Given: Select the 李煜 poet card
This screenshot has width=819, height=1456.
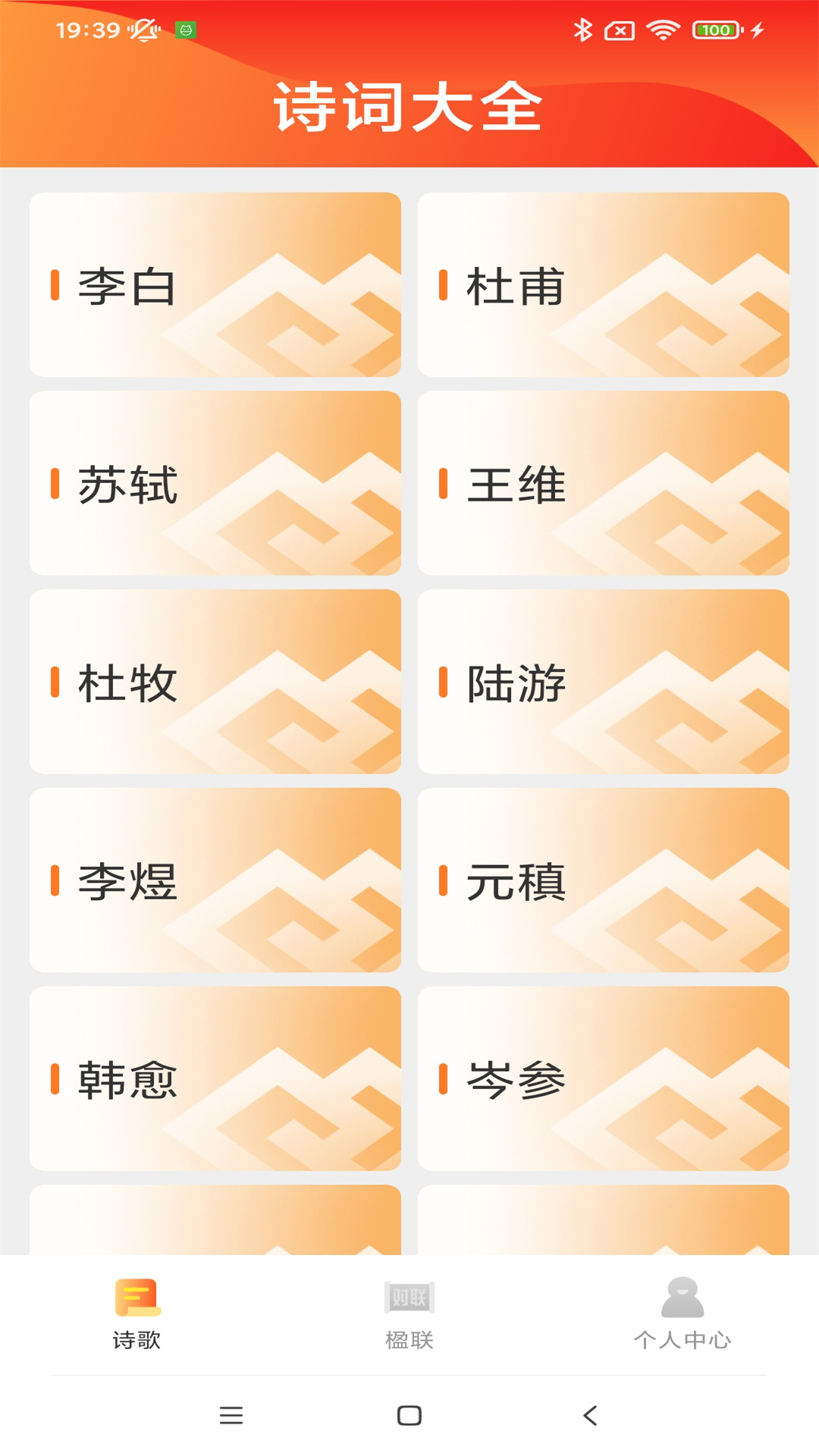Looking at the screenshot, I should pos(215,880).
